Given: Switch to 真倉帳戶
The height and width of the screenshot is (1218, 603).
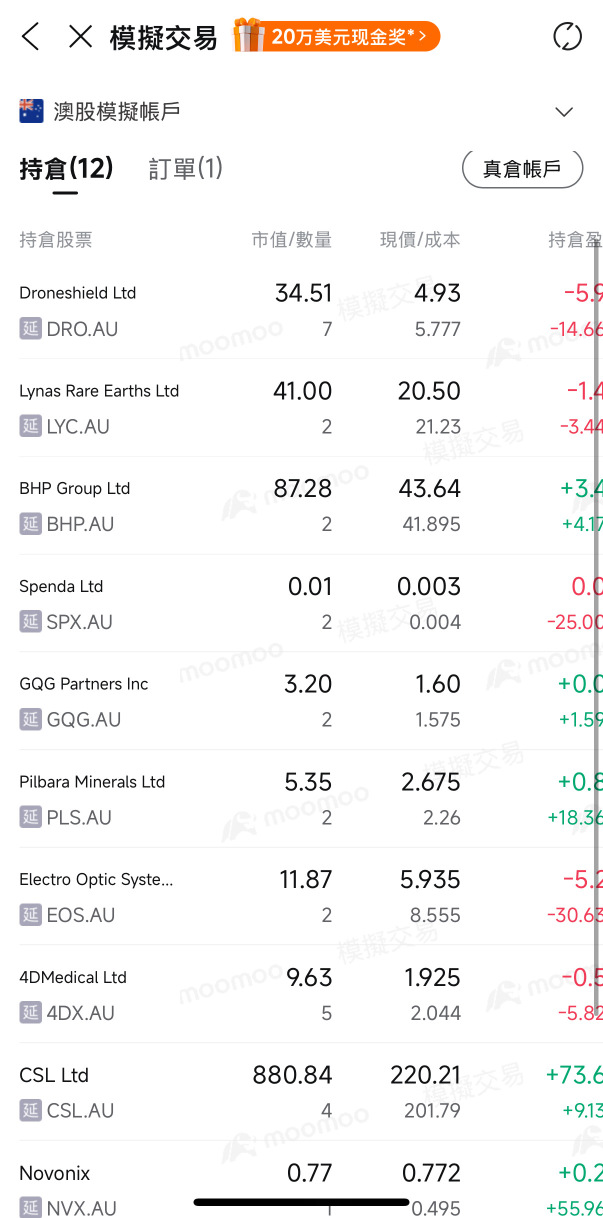Looking at the screenshot, I should click(x=521, y=169).
